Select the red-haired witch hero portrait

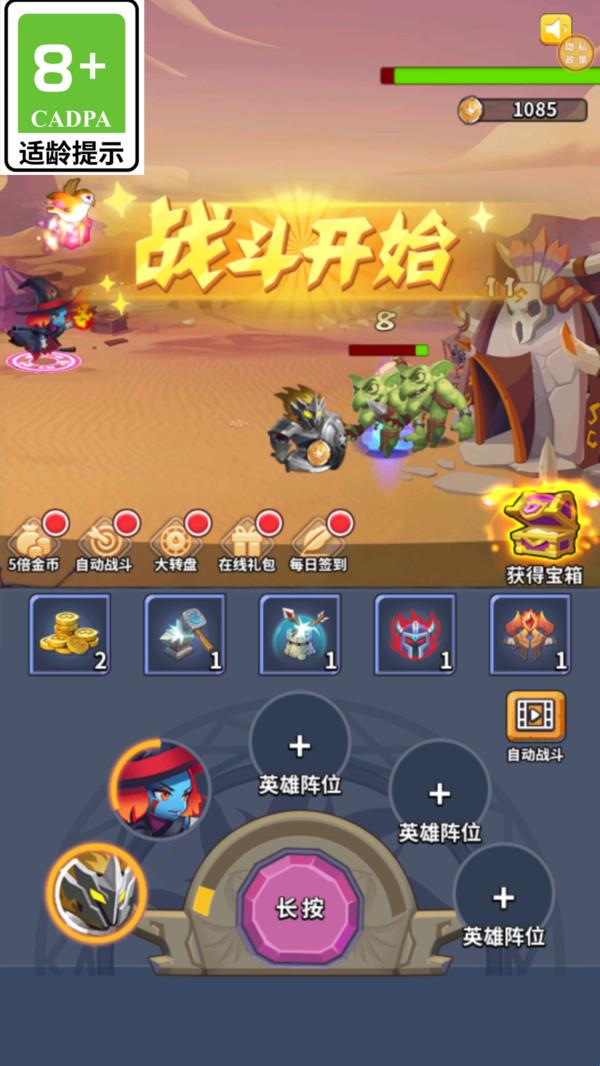coord(160,789)
